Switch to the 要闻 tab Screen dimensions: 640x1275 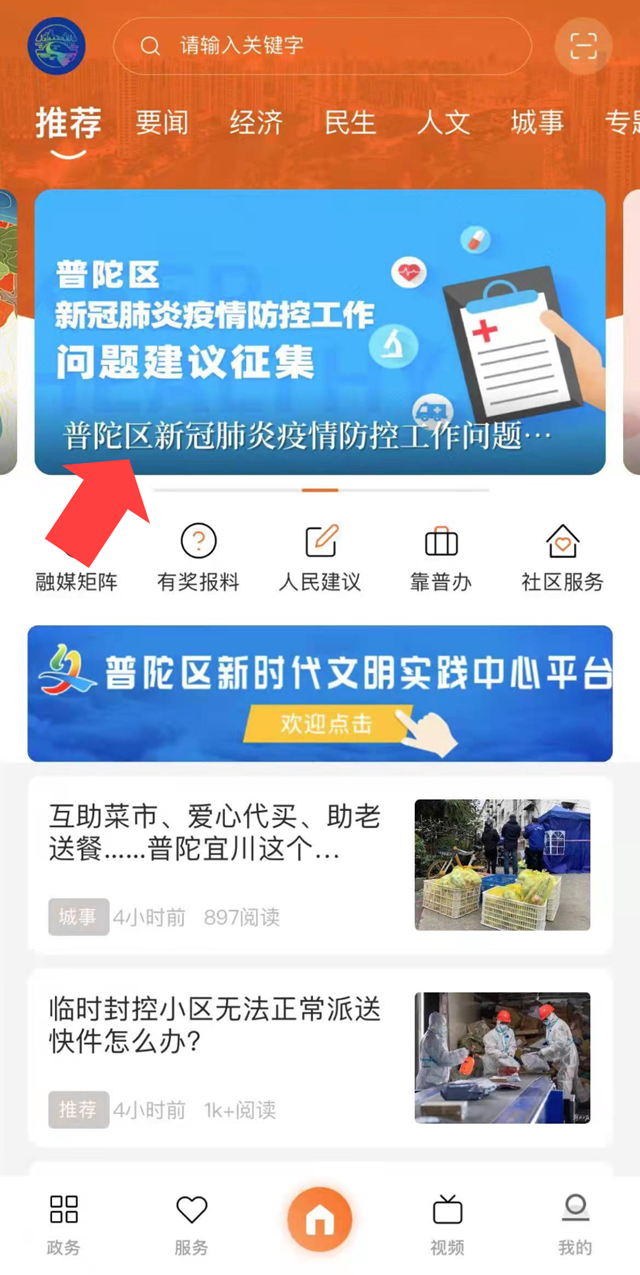pyautogui.click(x=162, y=123)
